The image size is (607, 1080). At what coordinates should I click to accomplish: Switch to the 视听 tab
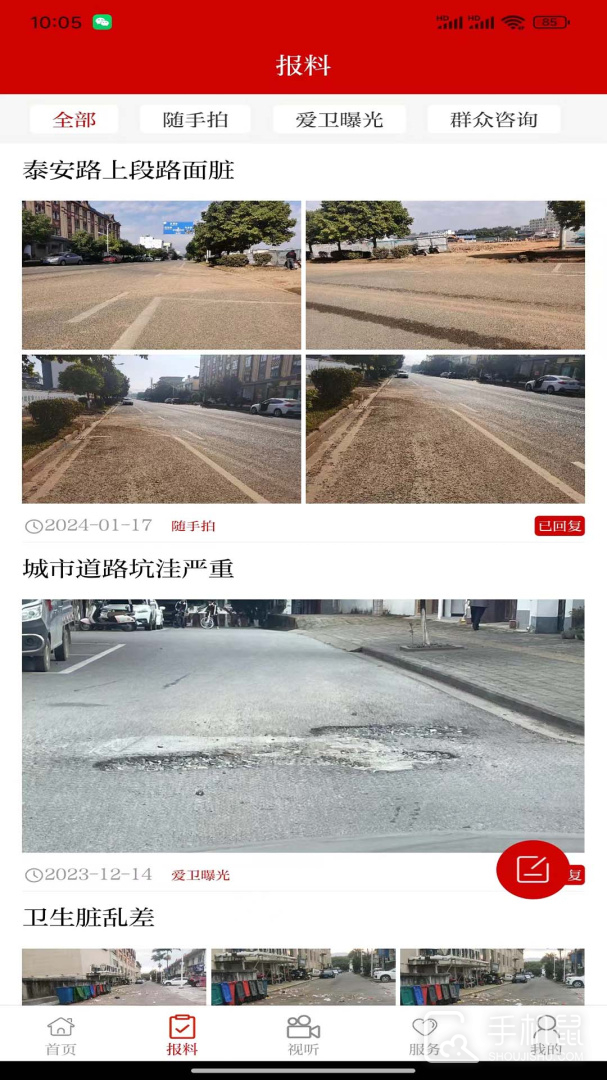point(303,1036)
